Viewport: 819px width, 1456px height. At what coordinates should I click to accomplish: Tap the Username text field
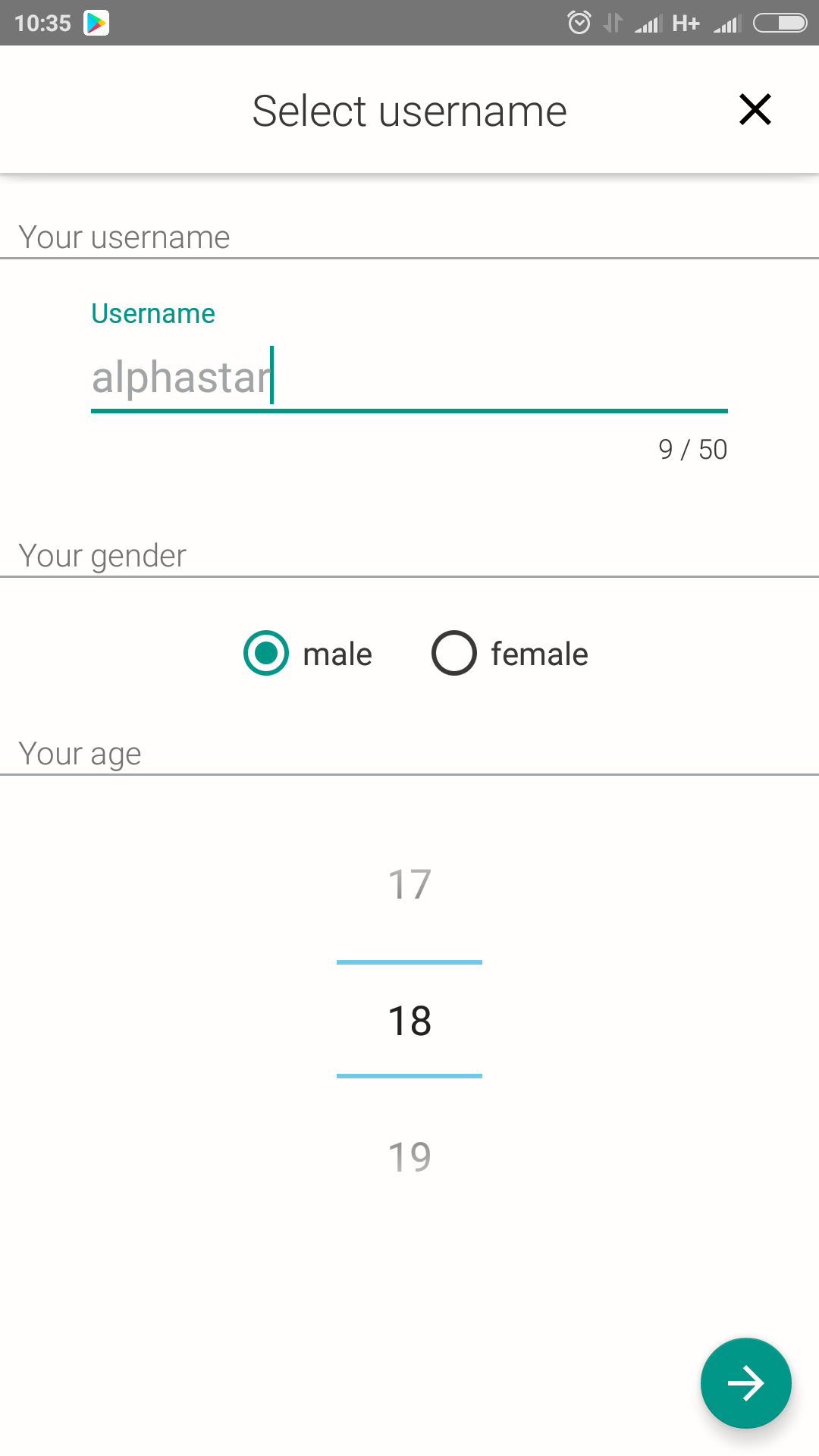(x=409, y=377)
